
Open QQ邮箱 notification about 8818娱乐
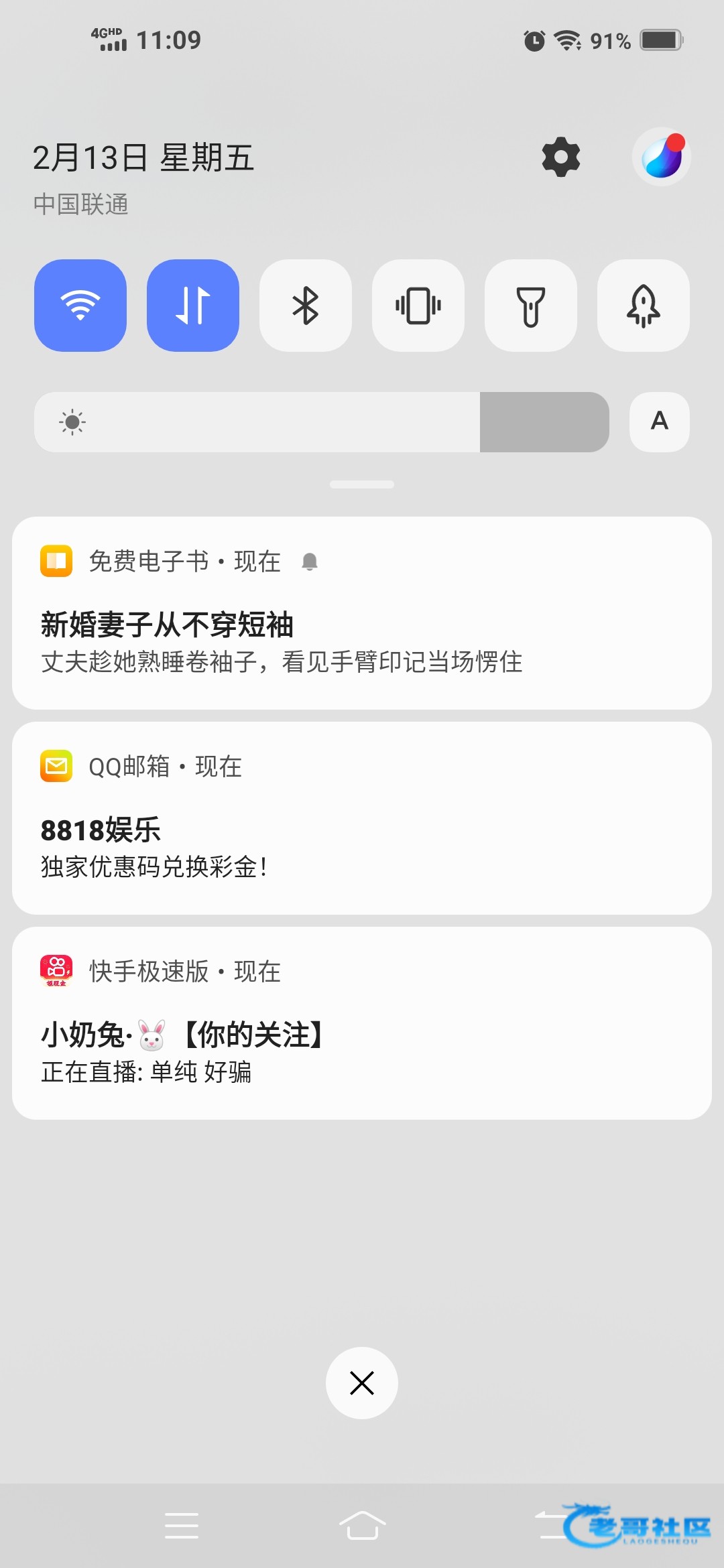click(362, 818)
